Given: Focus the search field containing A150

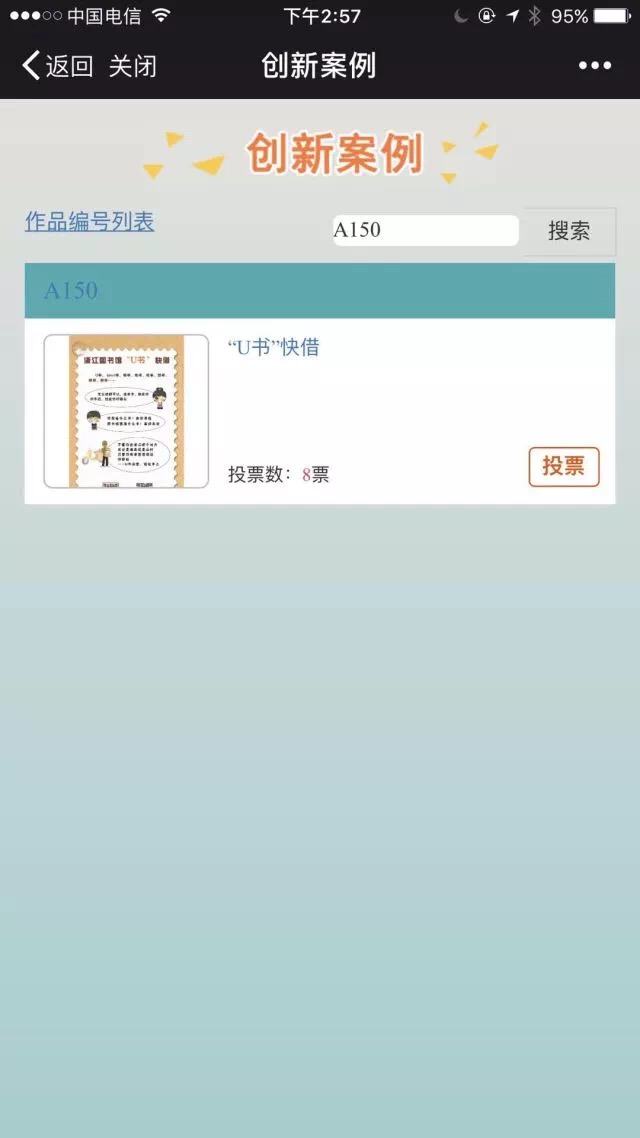Looking at the screenshot, I should coord(425,230).
